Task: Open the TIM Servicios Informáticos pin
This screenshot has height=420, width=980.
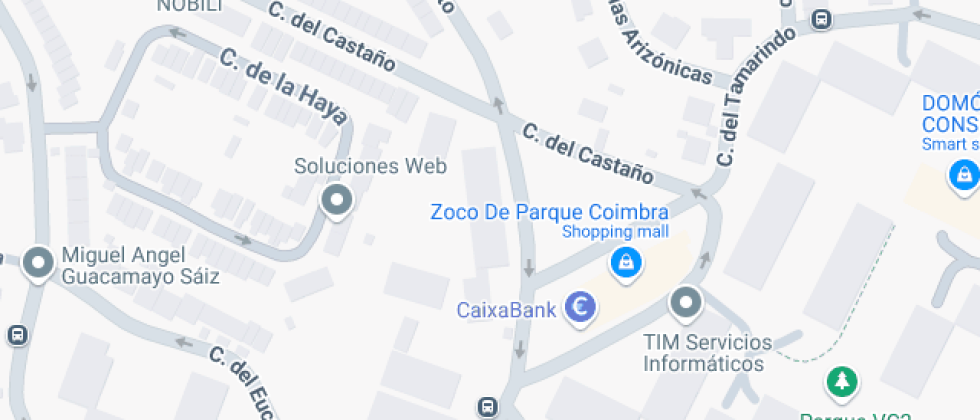Action: (x=686, y=302)
